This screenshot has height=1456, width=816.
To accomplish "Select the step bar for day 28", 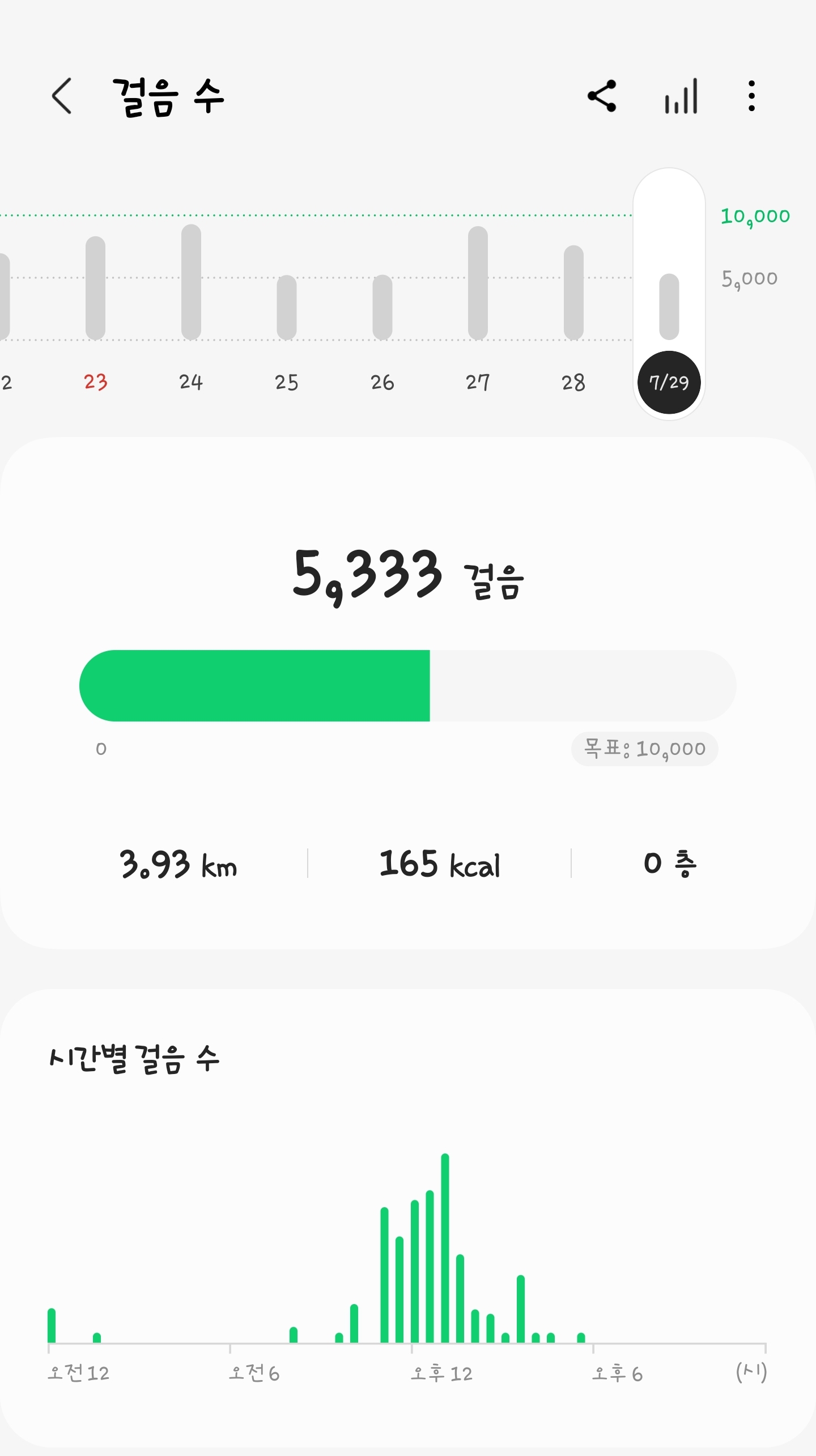I will pyautogui.click(x=573, y=292).
